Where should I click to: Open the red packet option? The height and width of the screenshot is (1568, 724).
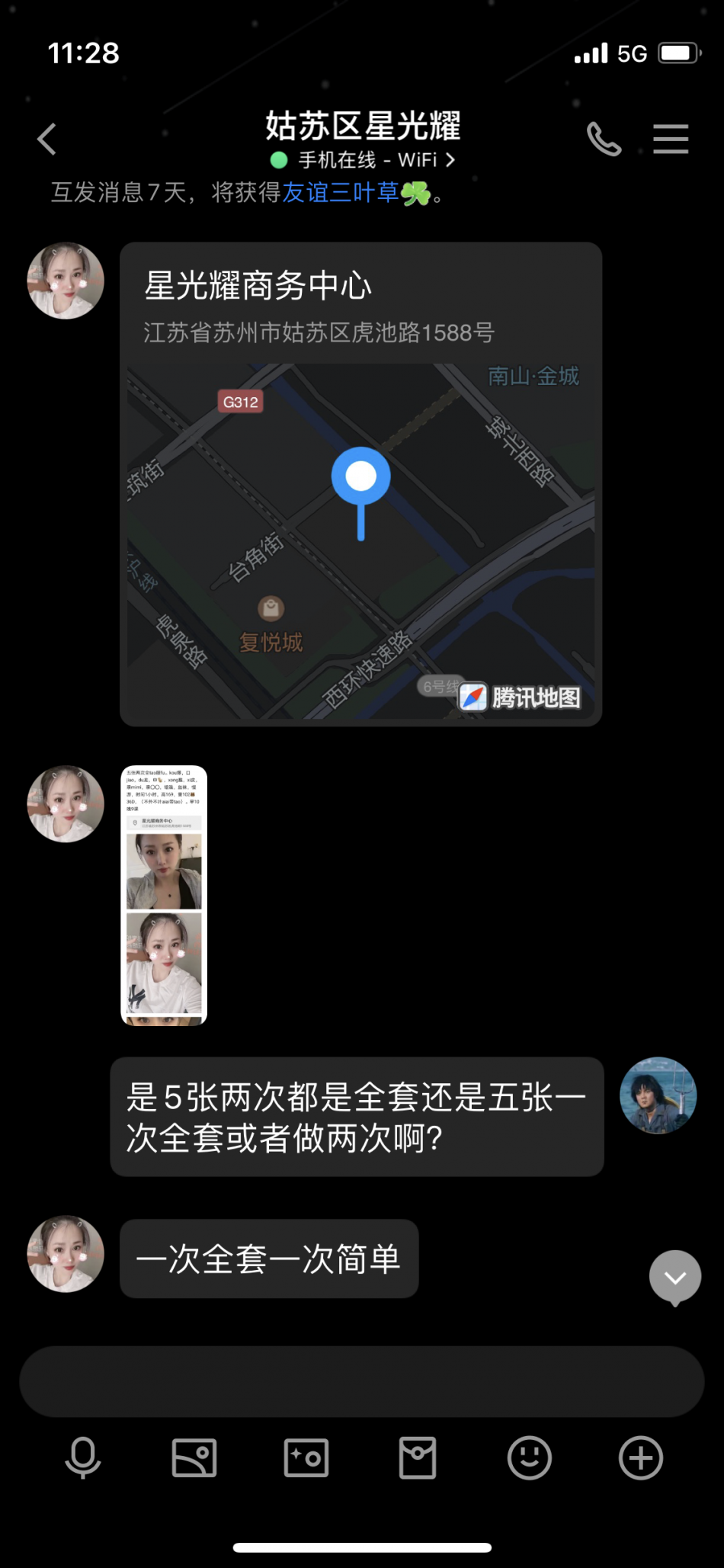418,1458
